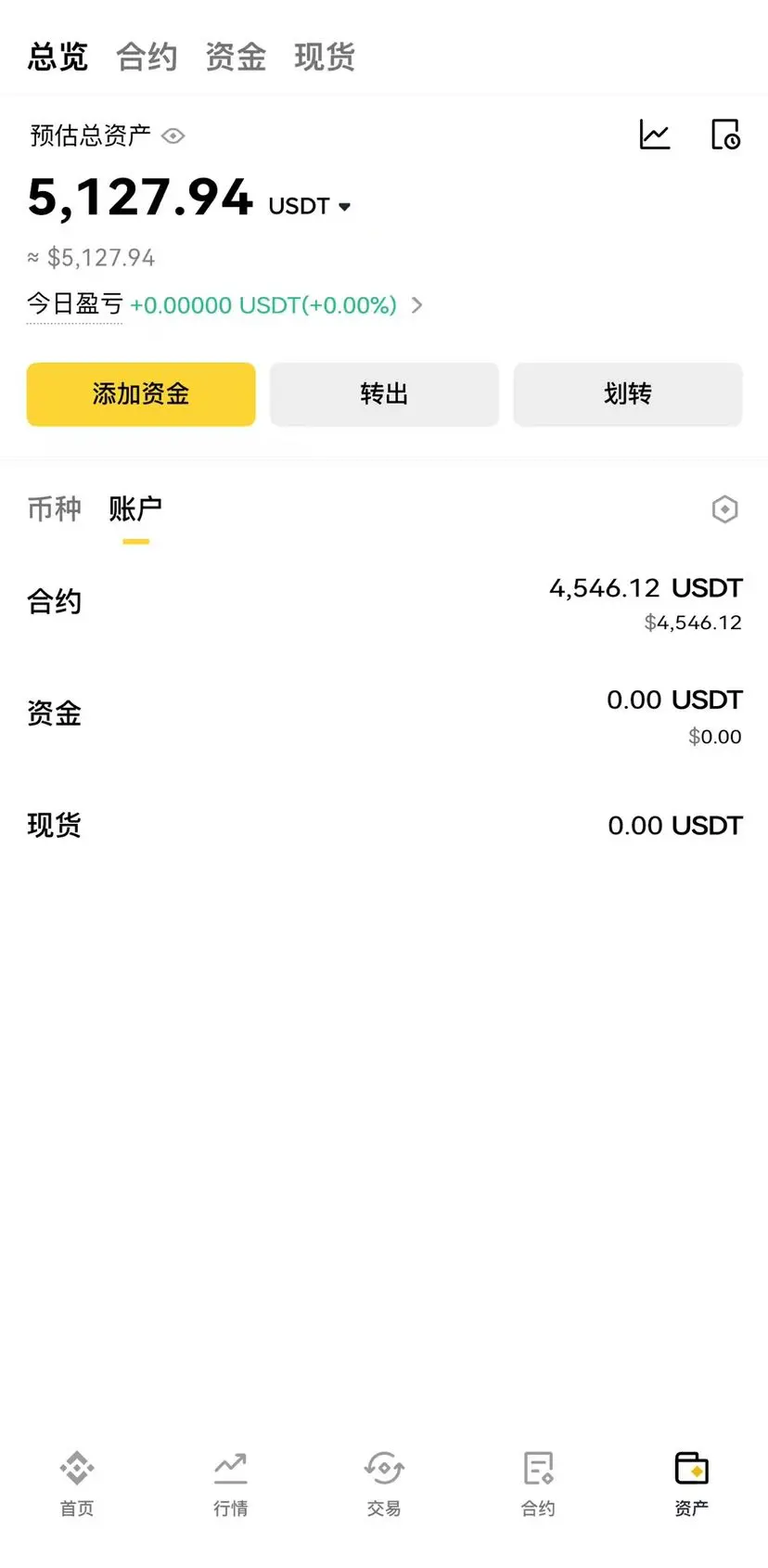Open 划转 to transfer between accounts
Viewport: 768px width, 1568px height.
click(x=628, y=394)
